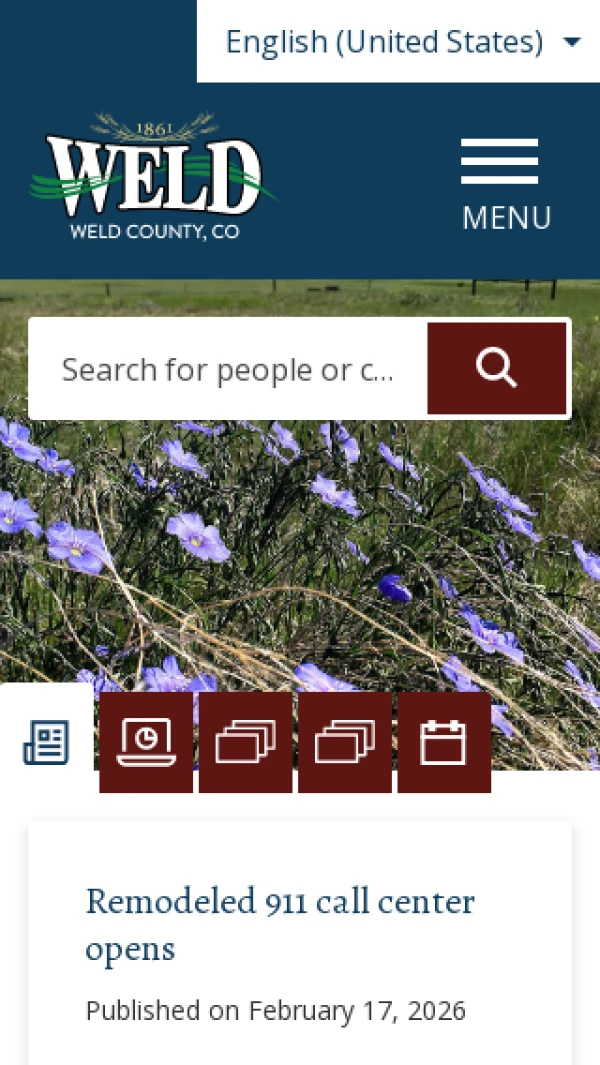Open the English (United States) language dropdown
Screen dimensions: 600x1065
(x=400, y=42)
